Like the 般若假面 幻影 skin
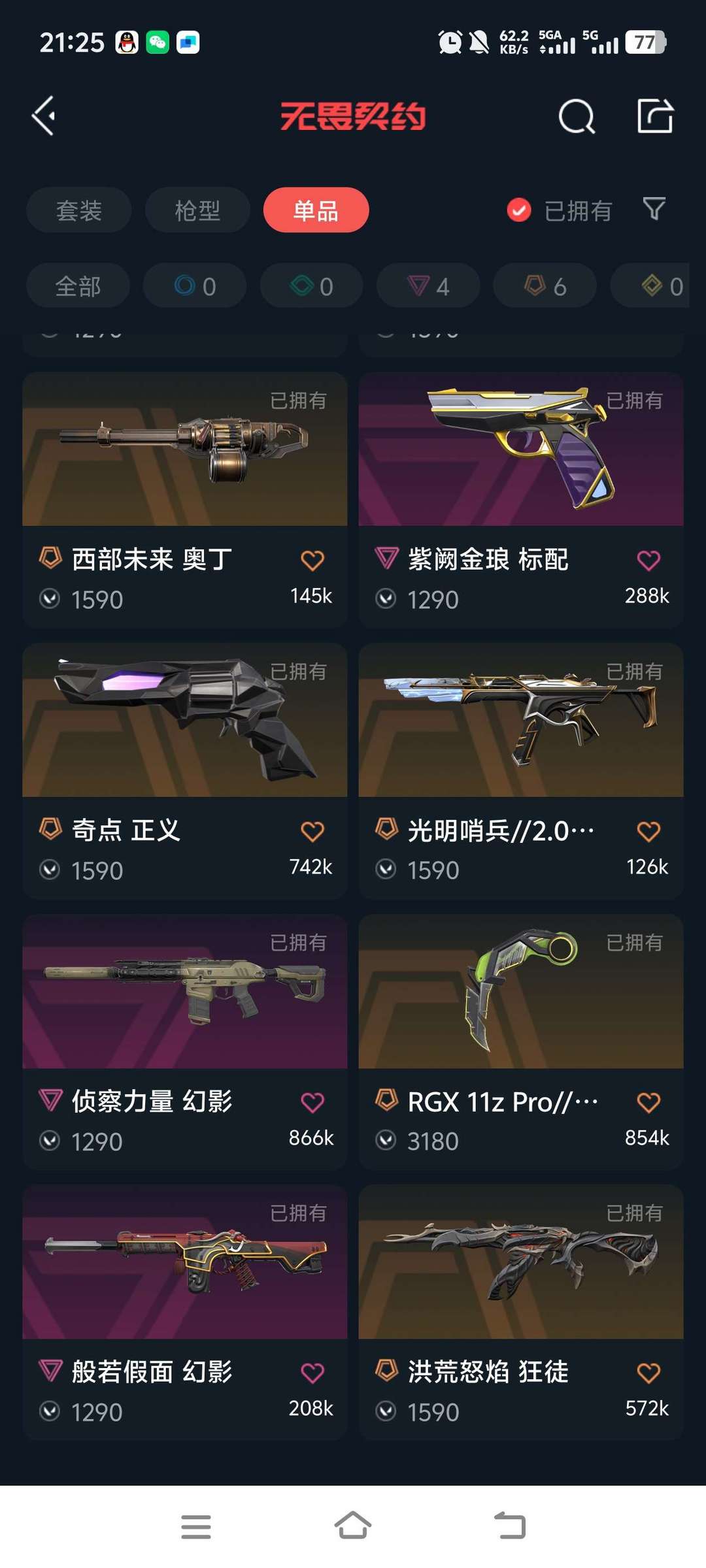Screen dimensions: 706x1568 pyautogui.click(x=312, y=1373)
